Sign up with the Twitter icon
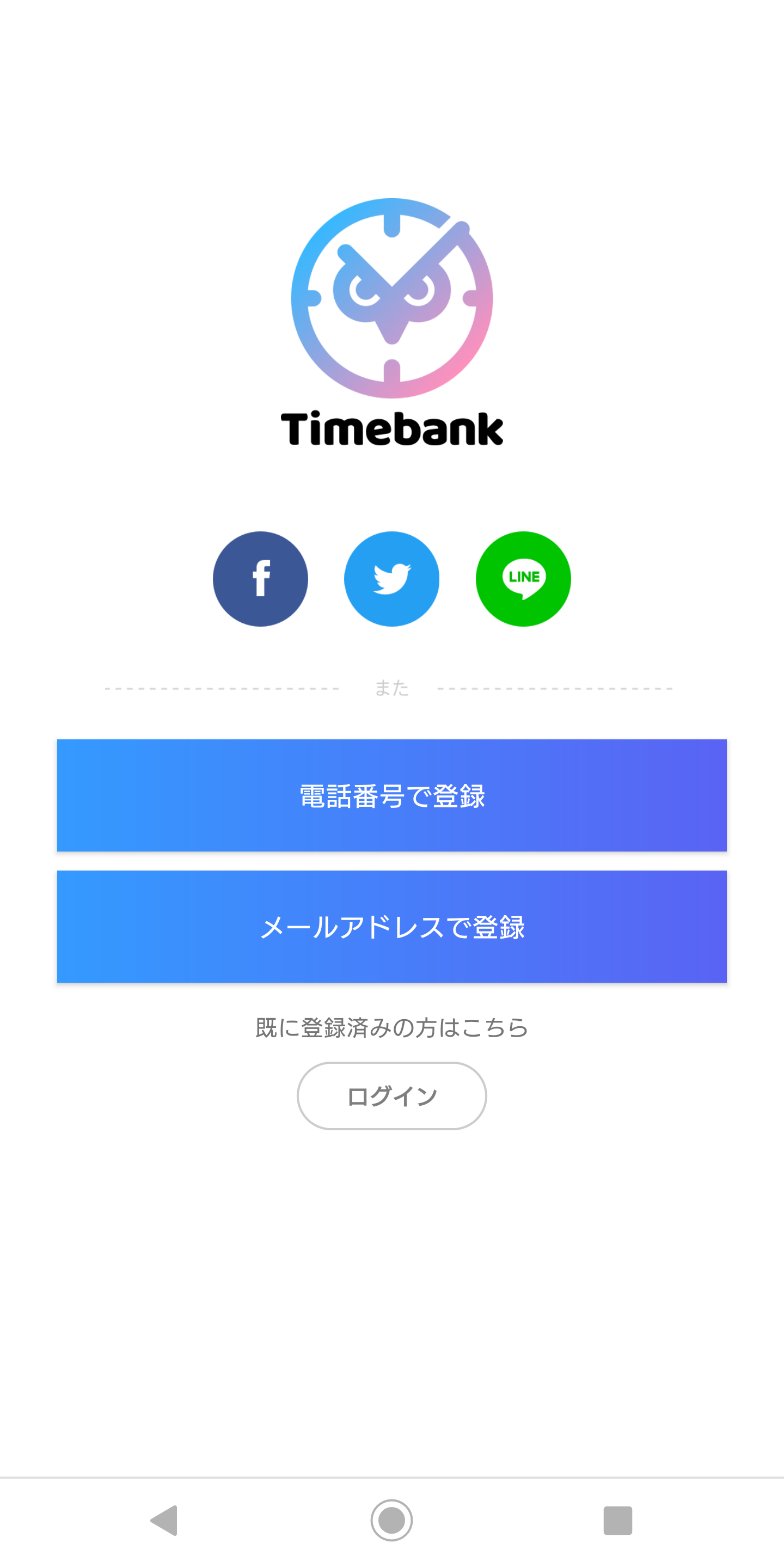The height and width of the screenshot is (1568, 784). [x=392, y=579]
